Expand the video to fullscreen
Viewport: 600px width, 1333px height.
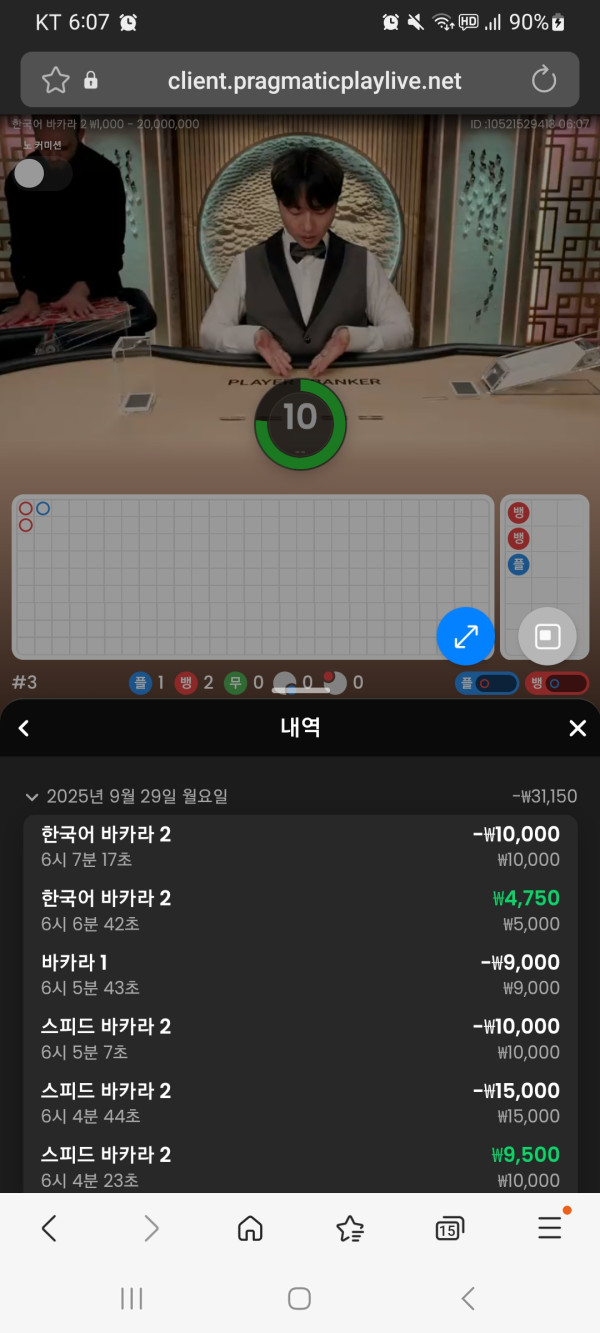pyautogui.click(x=466, y=636)
